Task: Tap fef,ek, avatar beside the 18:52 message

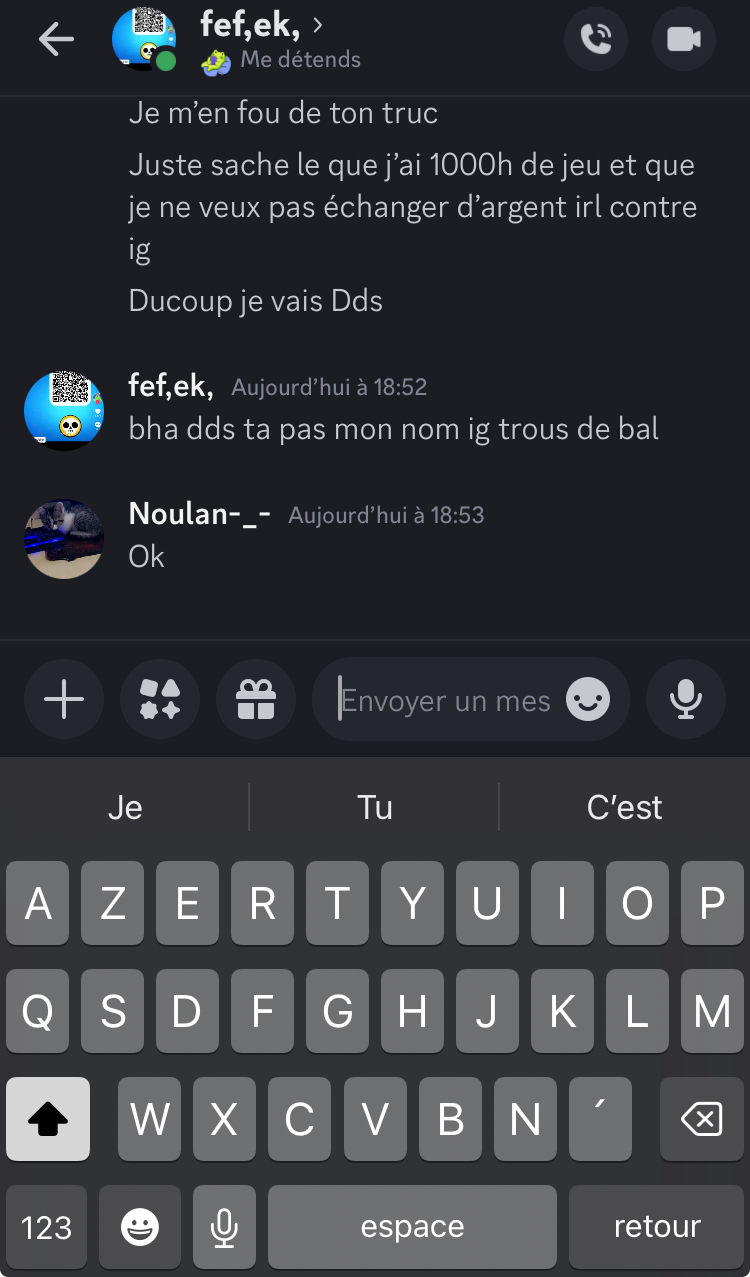Action: pos(64,410)
